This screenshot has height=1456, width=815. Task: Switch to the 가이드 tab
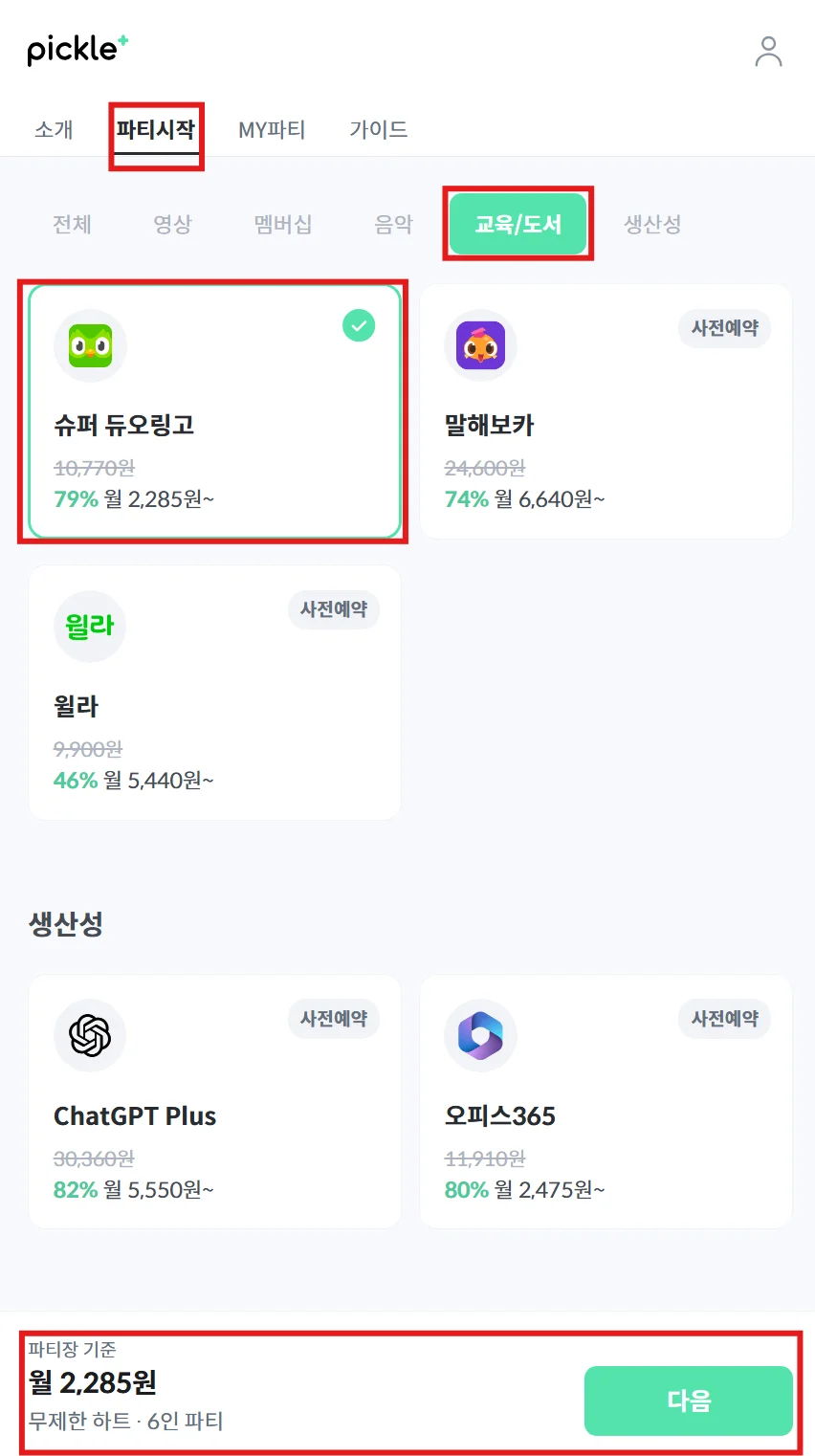click(x=379, y=129)
